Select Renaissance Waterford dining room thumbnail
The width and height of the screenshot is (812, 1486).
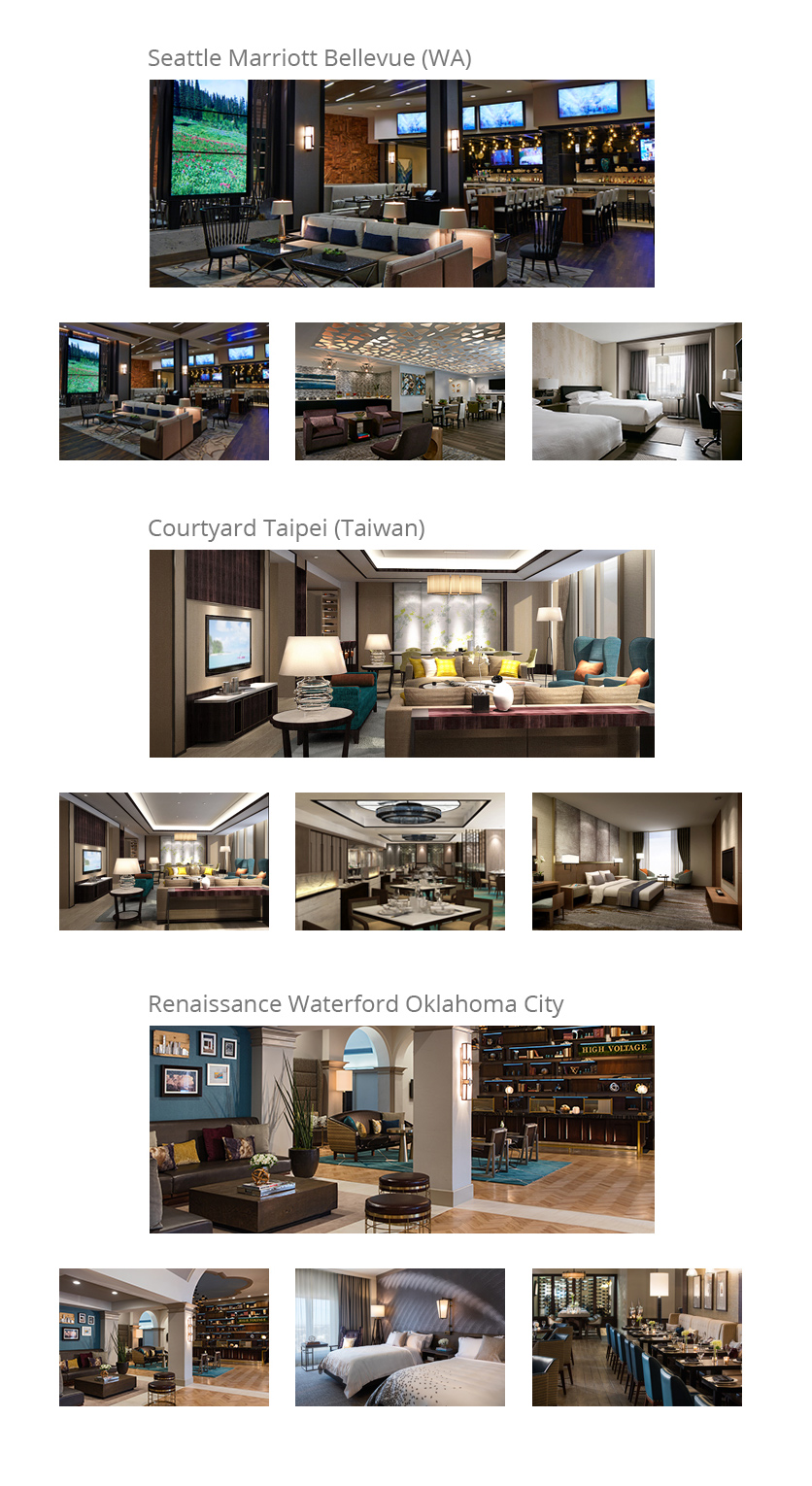[x=636, y=1336]
